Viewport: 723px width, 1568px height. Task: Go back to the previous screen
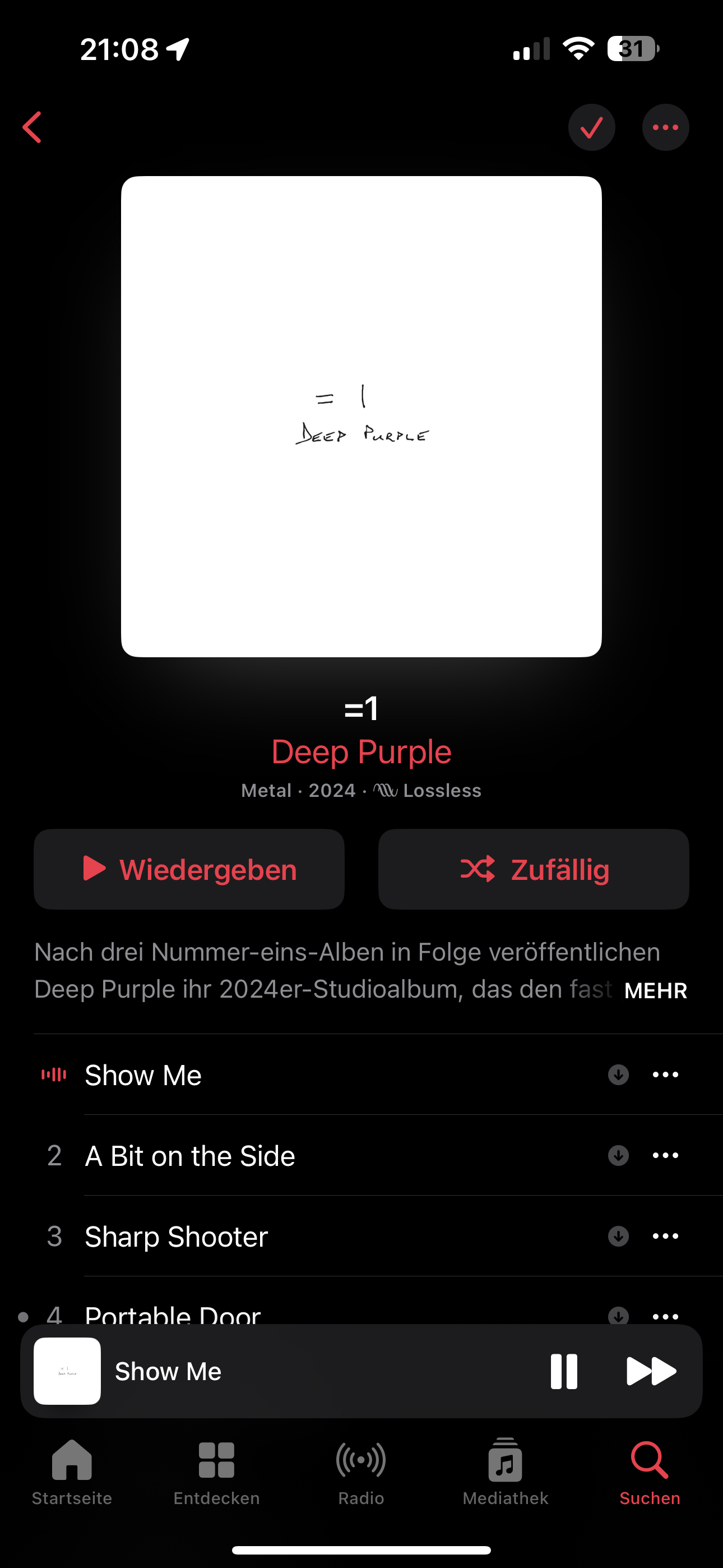pos(33,127)
